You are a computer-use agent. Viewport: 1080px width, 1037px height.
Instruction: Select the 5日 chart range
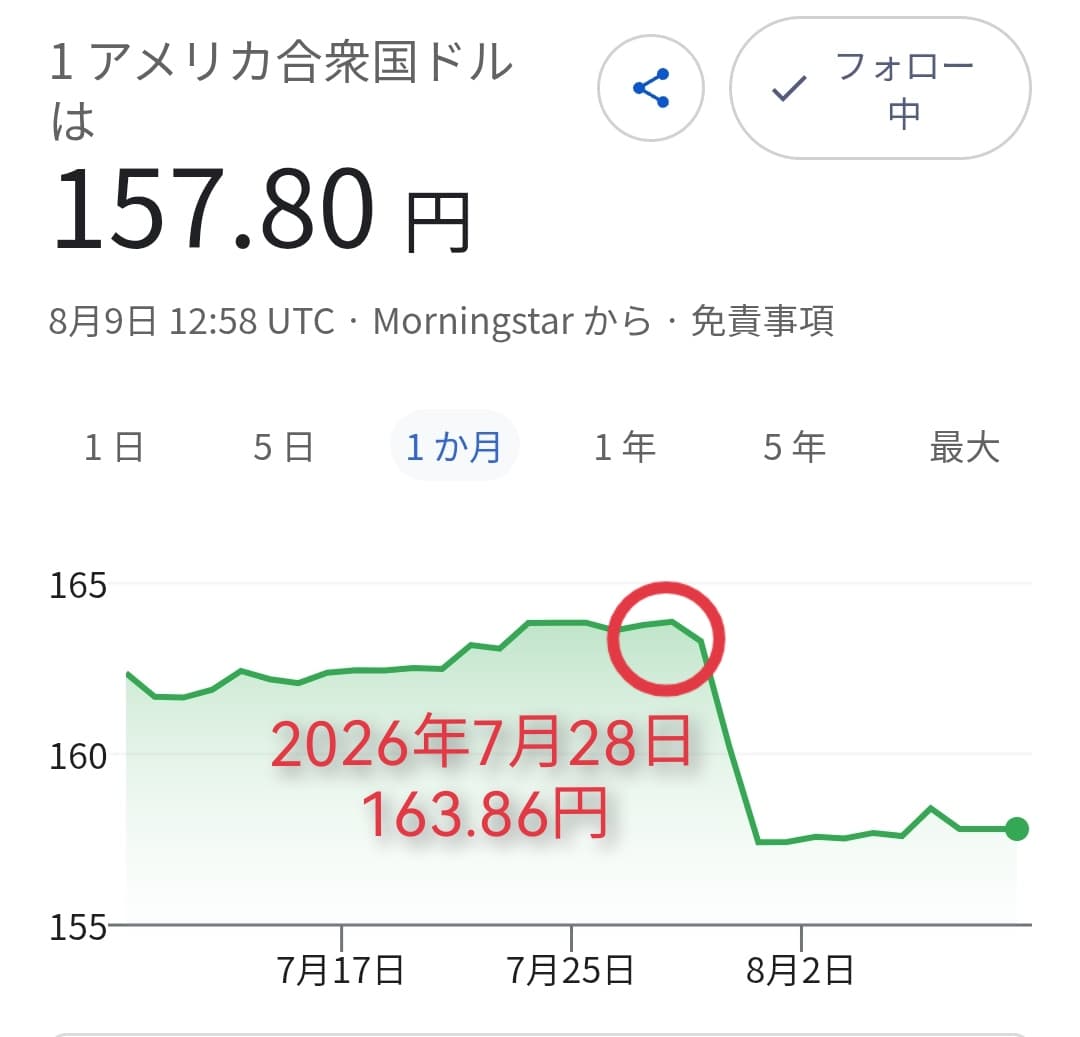(x=283, y=447)
